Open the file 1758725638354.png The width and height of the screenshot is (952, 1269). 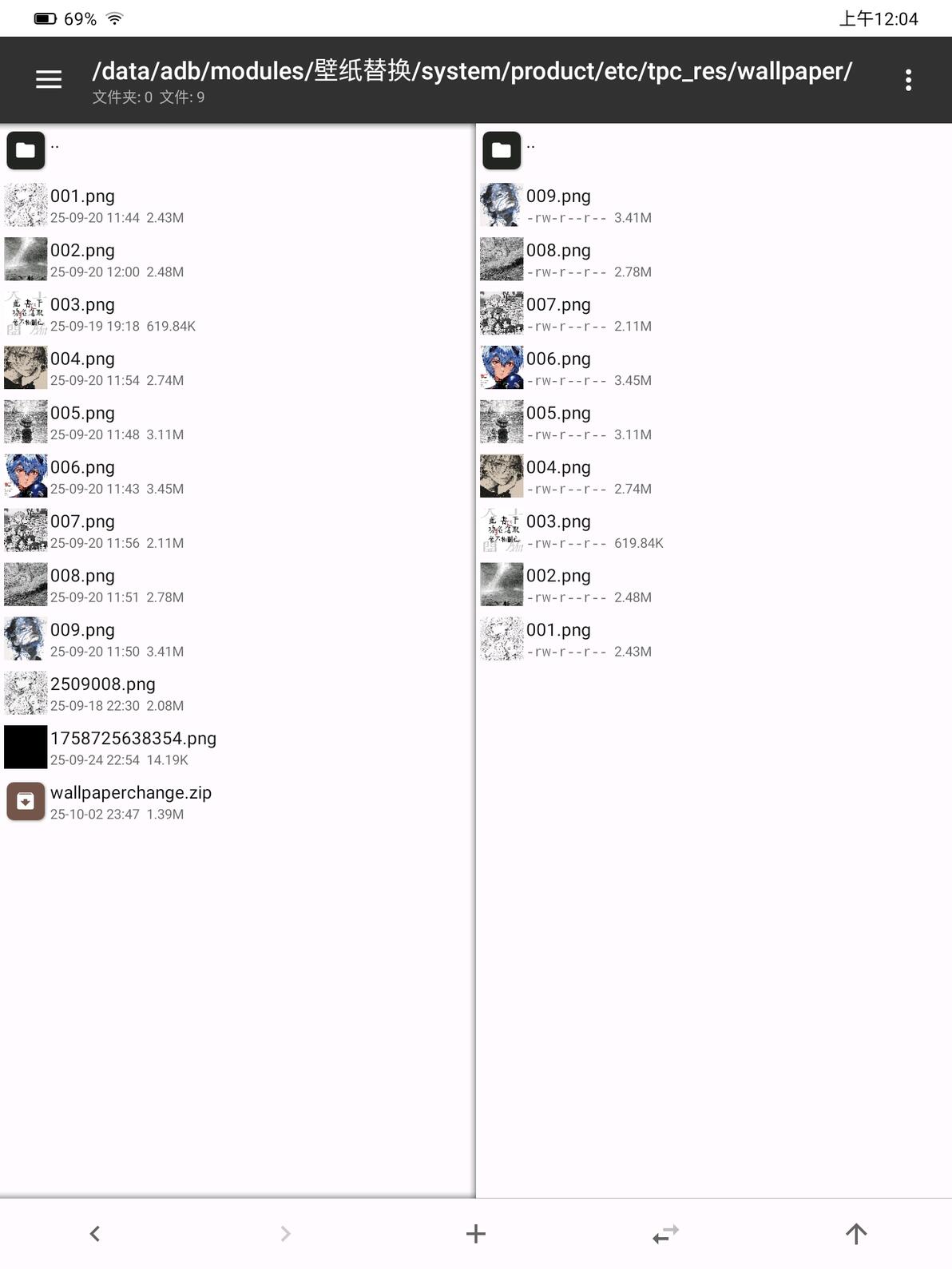(133, 747)
